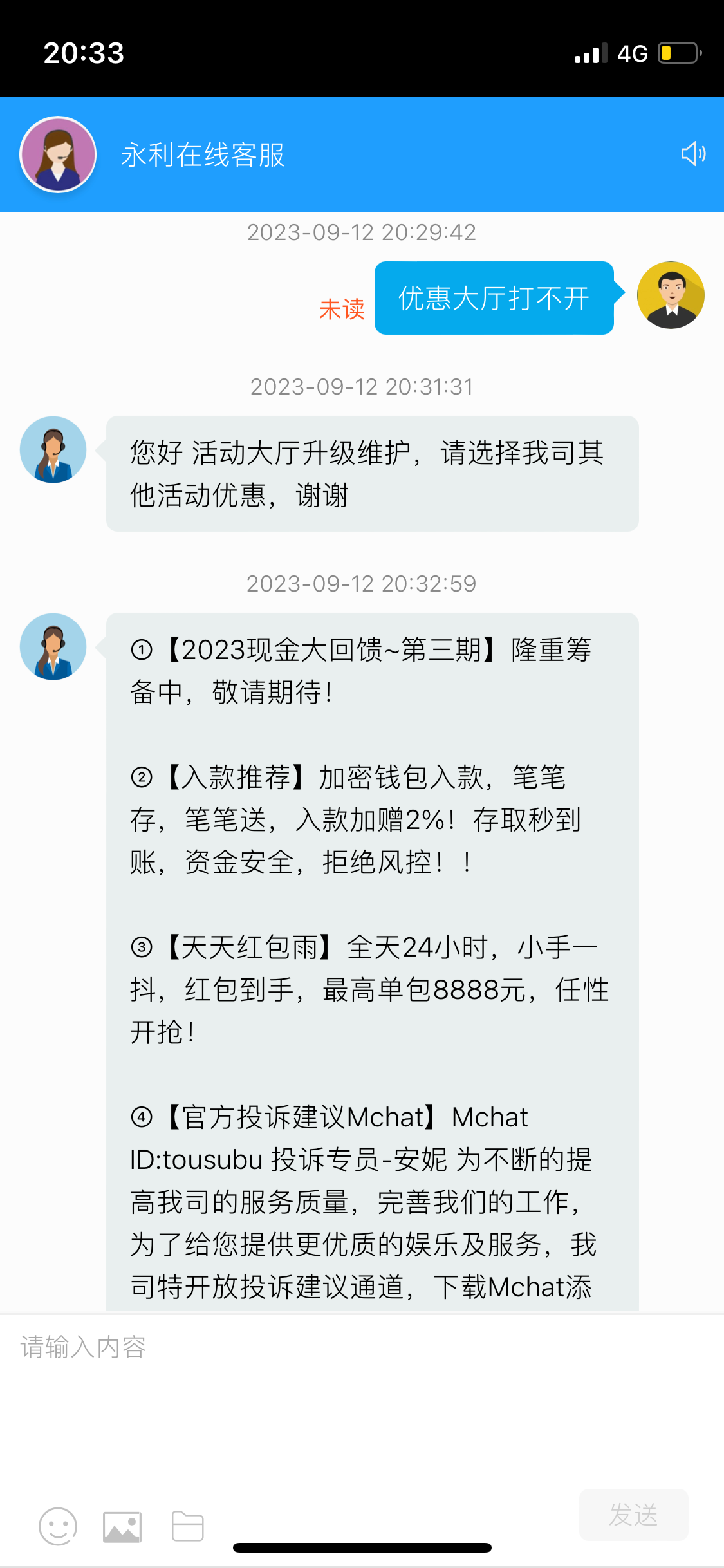This screenshot has width=724, height=1568.
Task: Attach an image from gallery
Action: pyautogui.click(x=122, y=1527)
